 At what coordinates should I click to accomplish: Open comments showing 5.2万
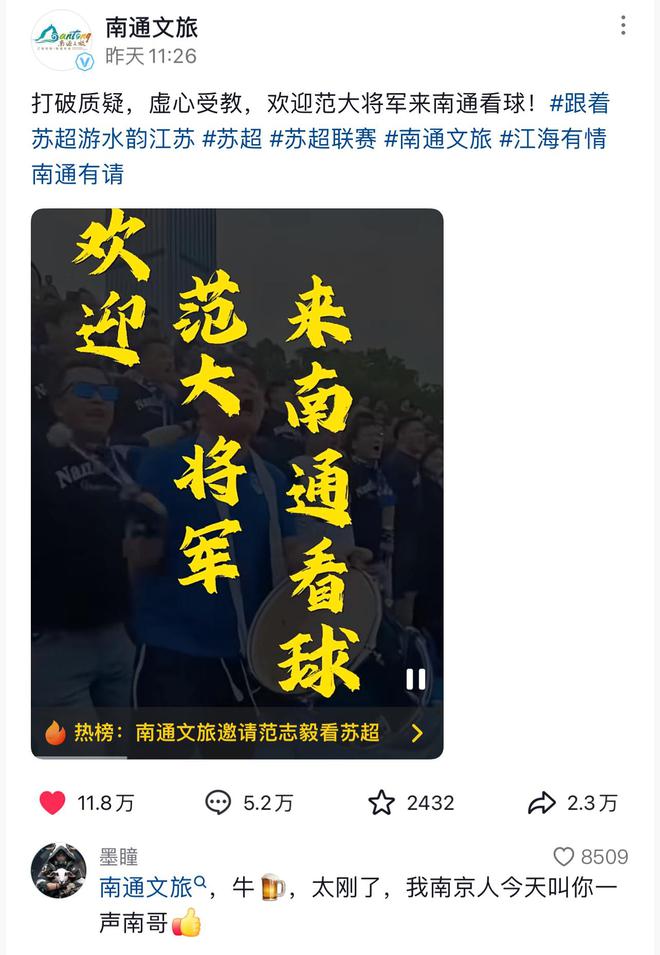(x=218, y=802)
